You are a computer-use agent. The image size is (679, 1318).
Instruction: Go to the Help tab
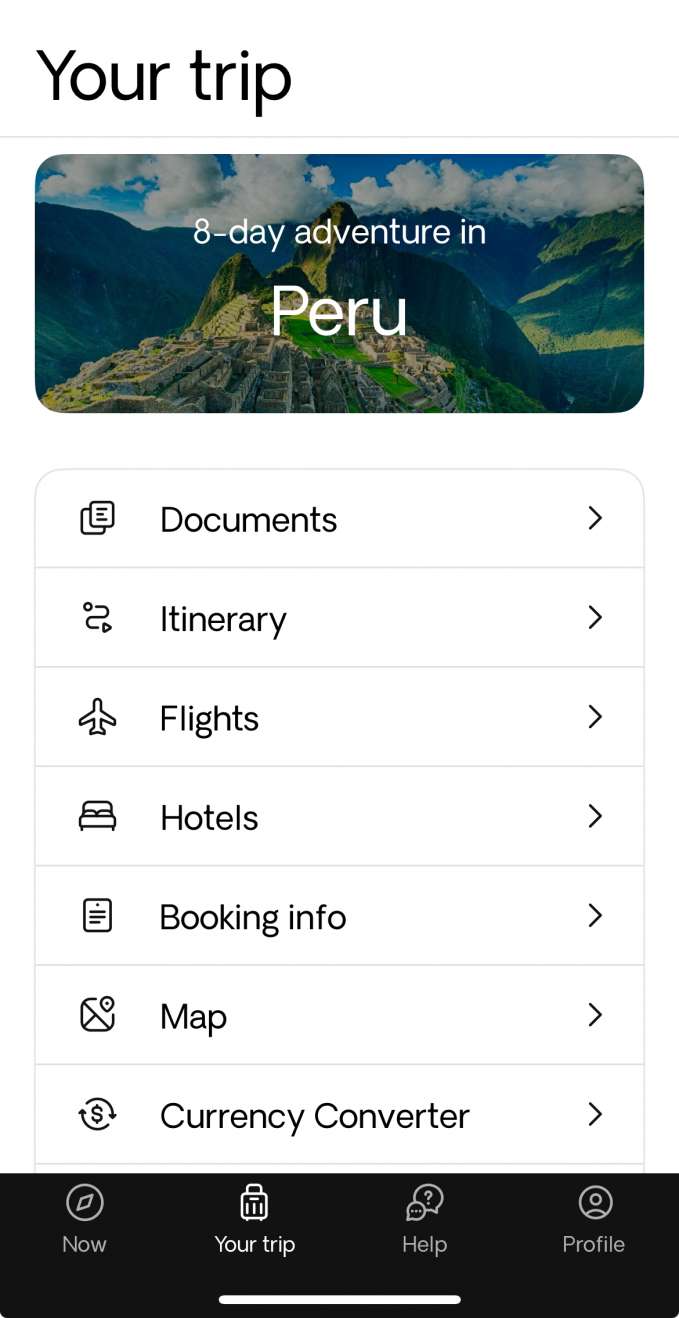click(x=424, y=1220)
